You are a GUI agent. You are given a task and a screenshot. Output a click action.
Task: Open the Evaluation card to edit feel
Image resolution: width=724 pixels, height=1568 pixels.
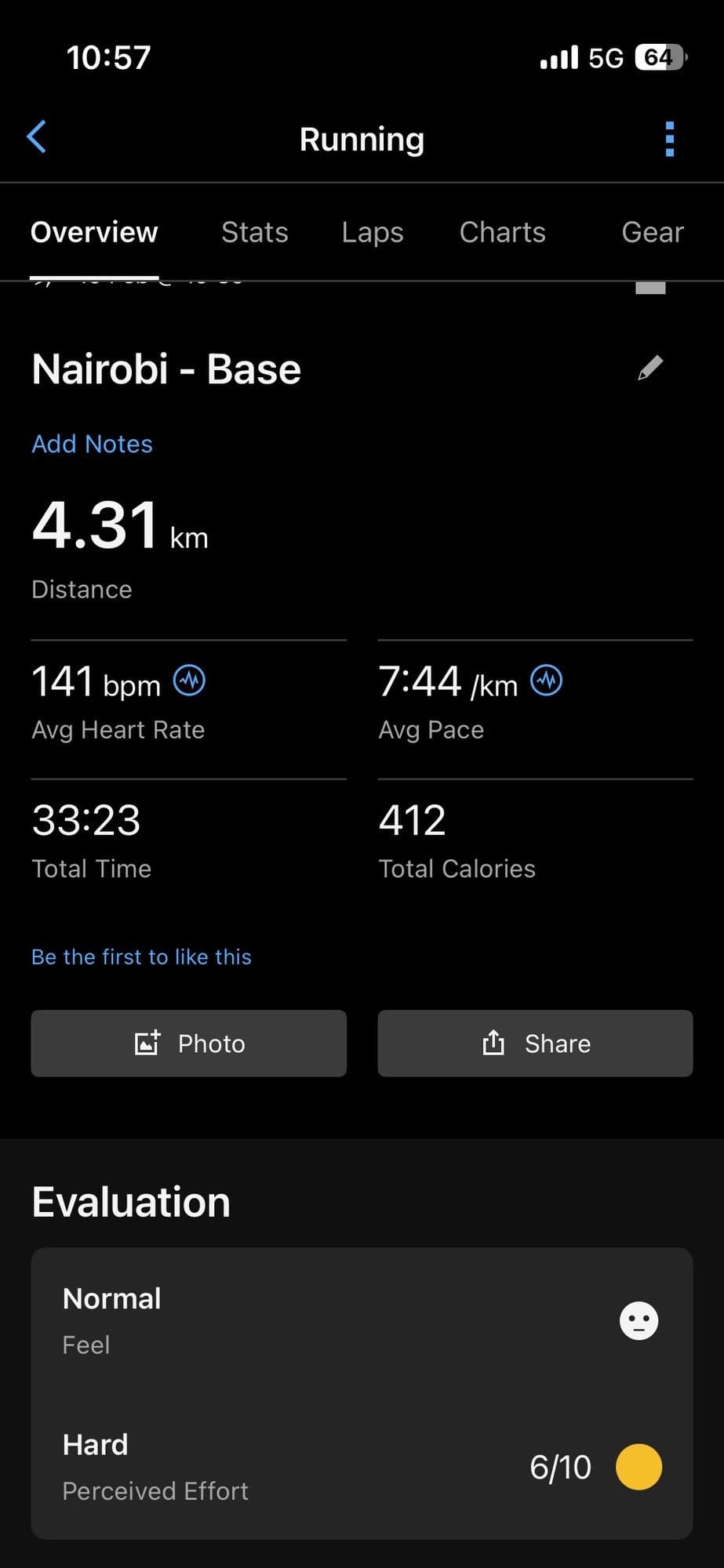362,1321
